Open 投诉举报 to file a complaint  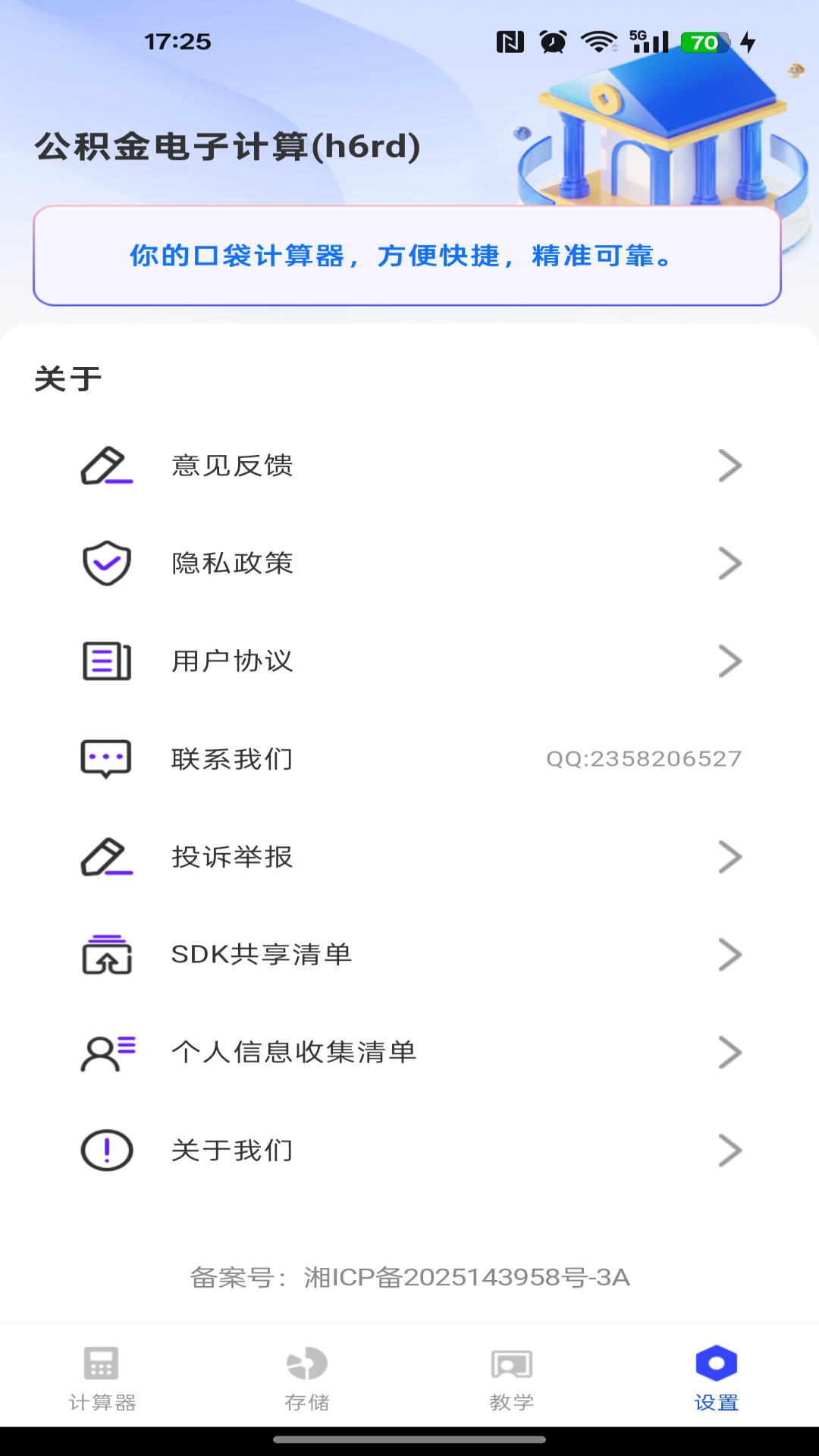(409, 857)
